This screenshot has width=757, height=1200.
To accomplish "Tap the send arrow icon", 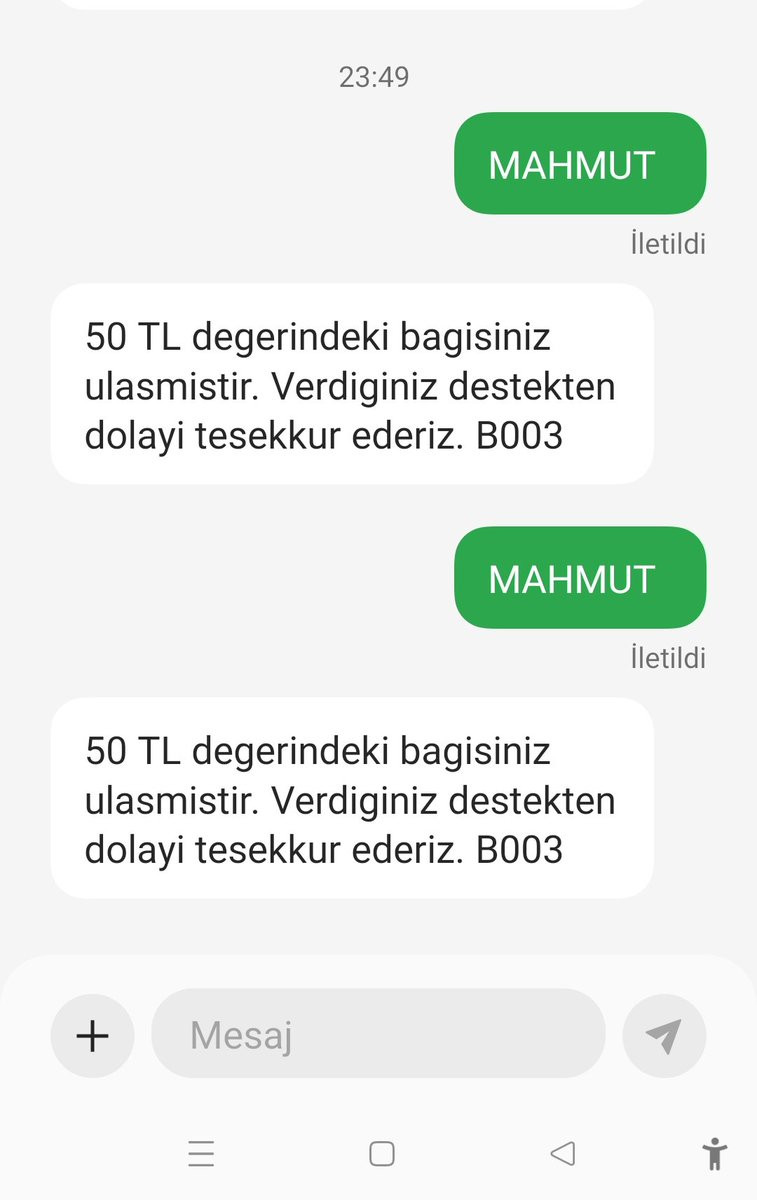I will pos(664,1036).
